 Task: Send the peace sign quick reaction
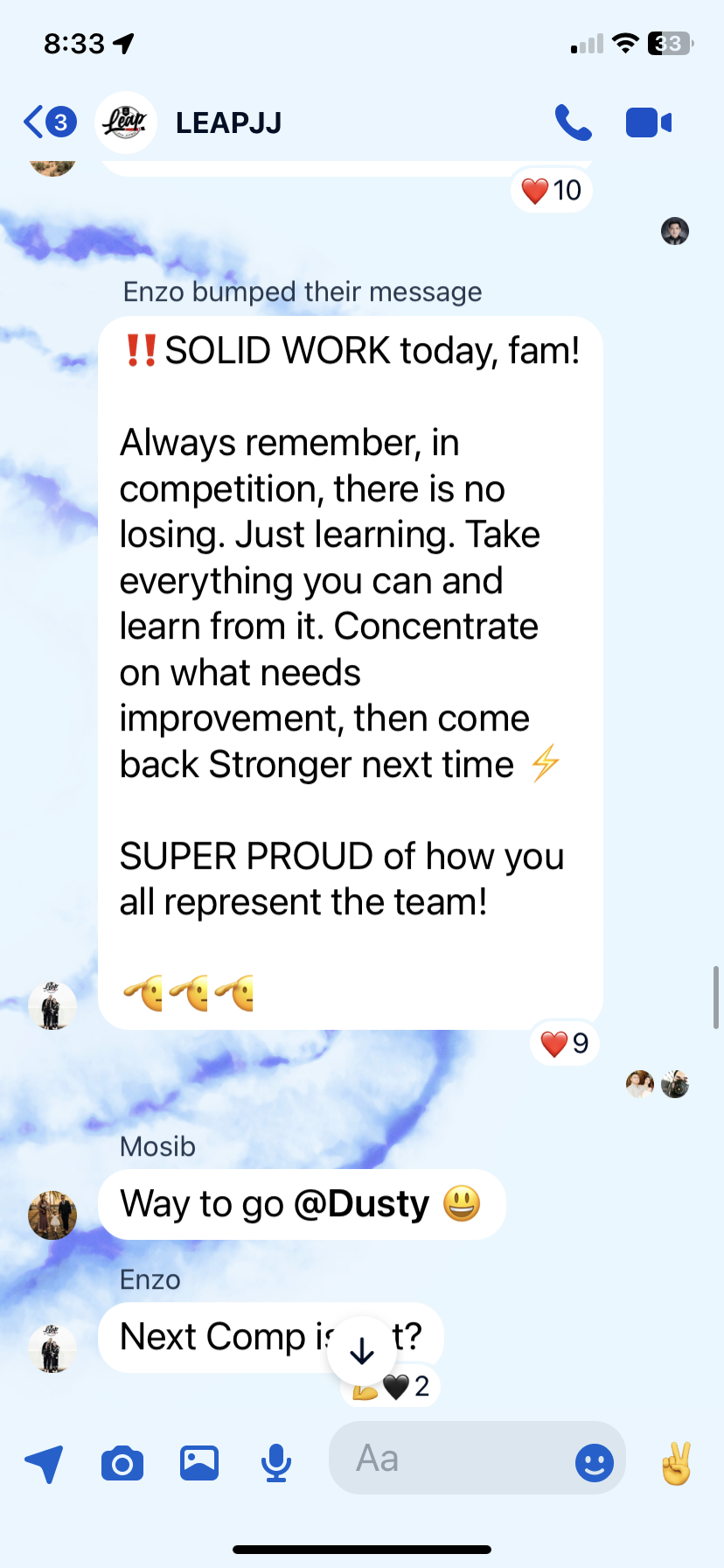(676, 1463)
